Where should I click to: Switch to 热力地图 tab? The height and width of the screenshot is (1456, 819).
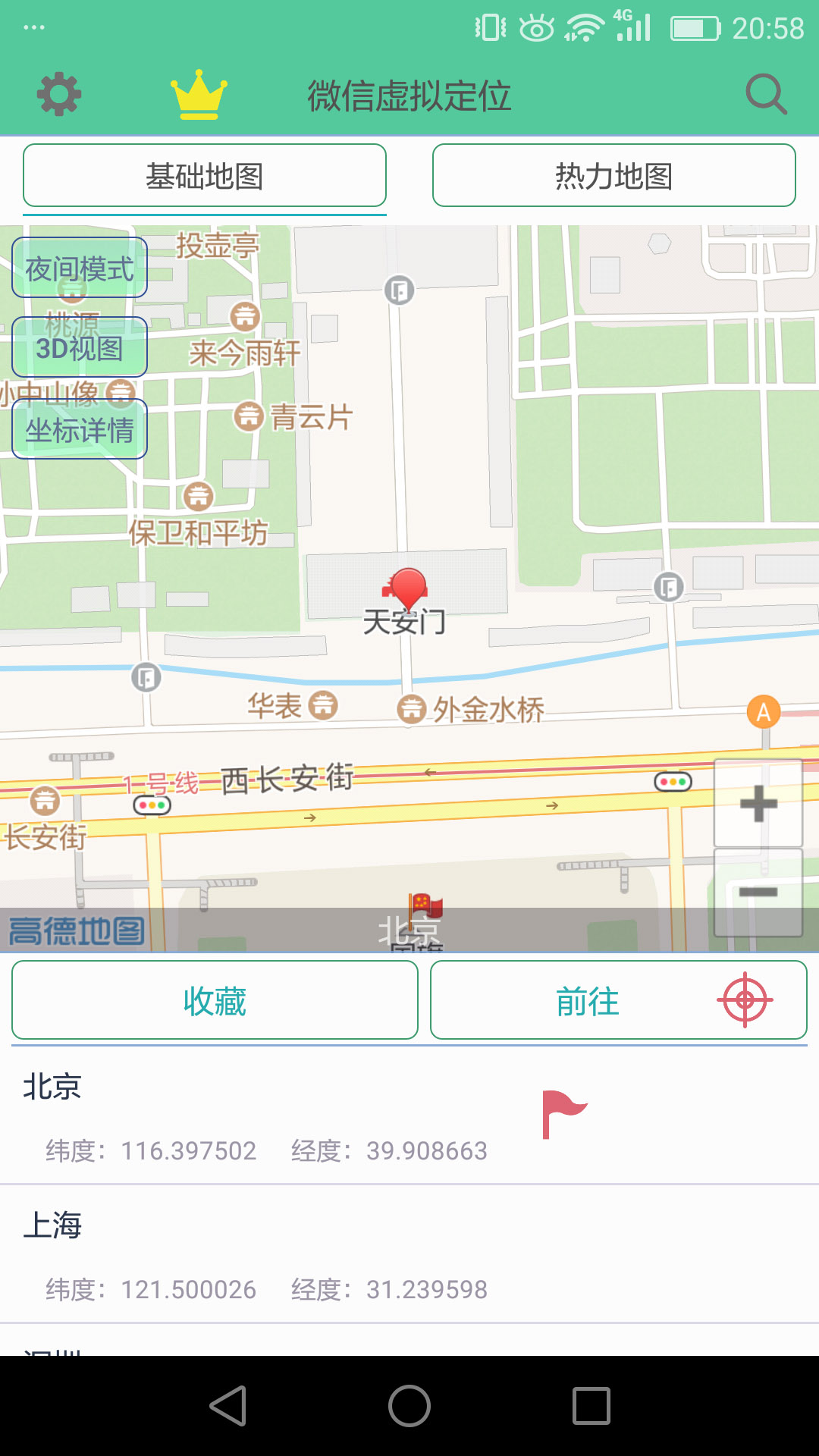pos(614,176)
